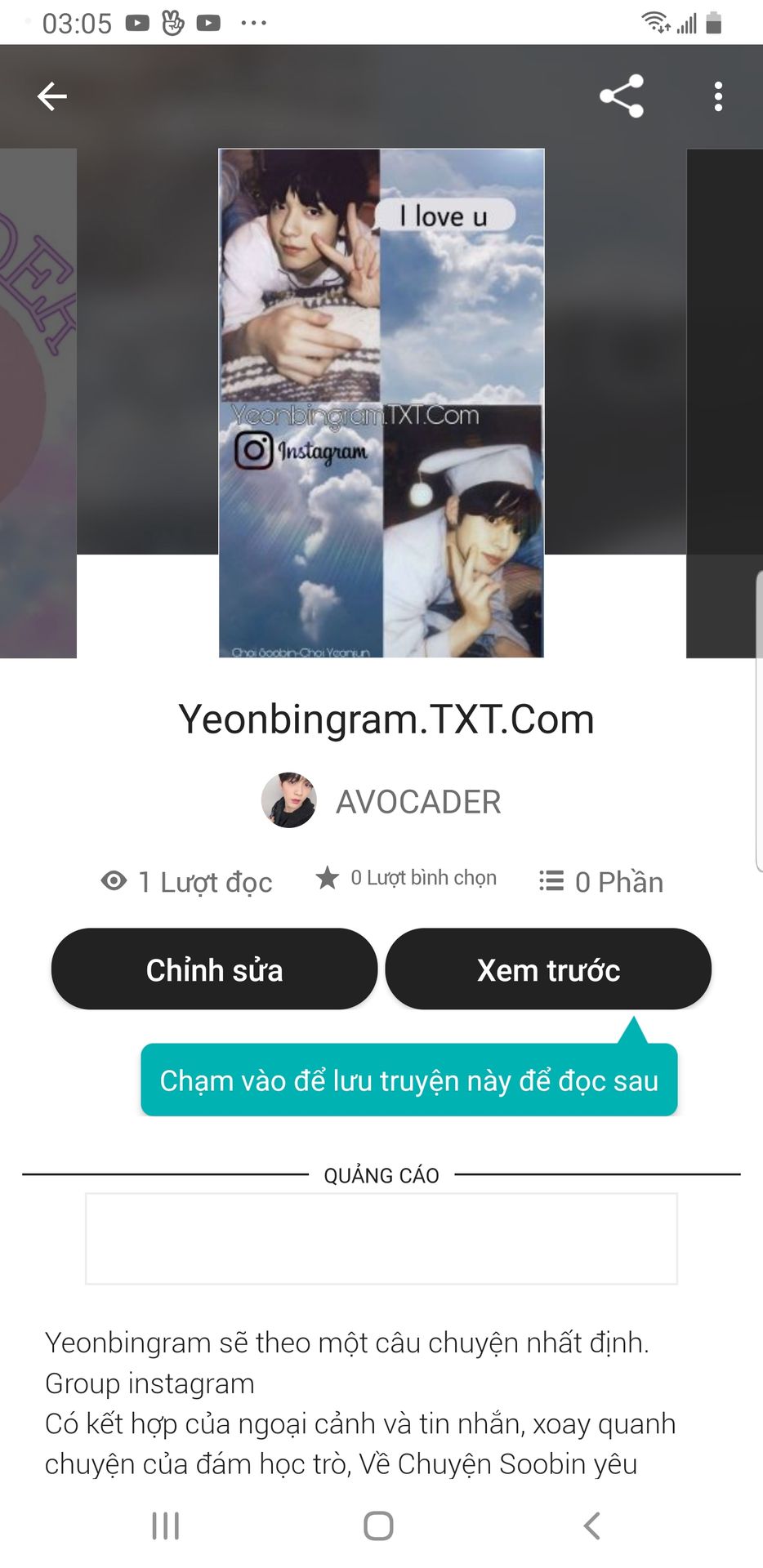Select the Xem trước button

coord(548,969)
